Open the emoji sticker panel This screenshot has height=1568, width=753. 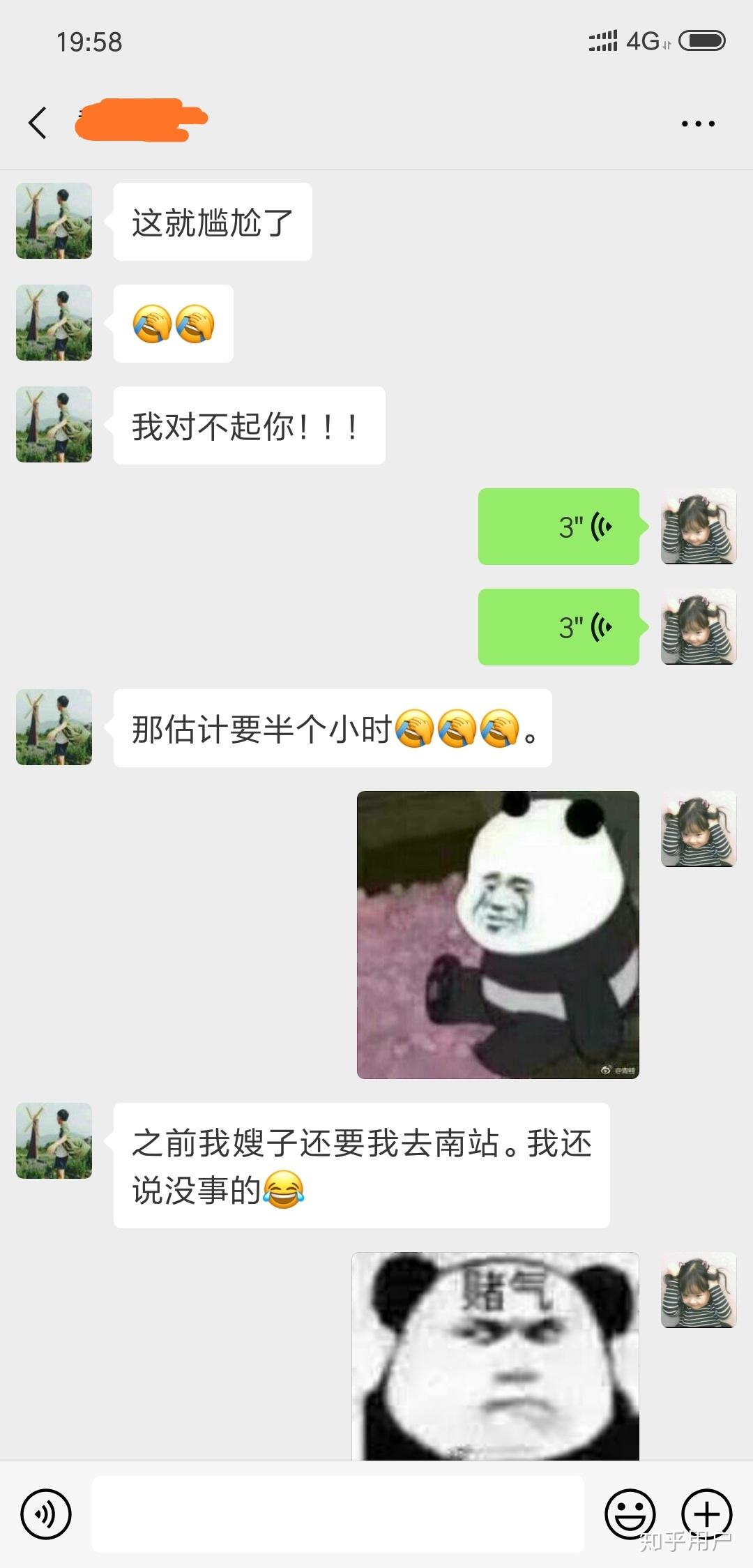630,1514
